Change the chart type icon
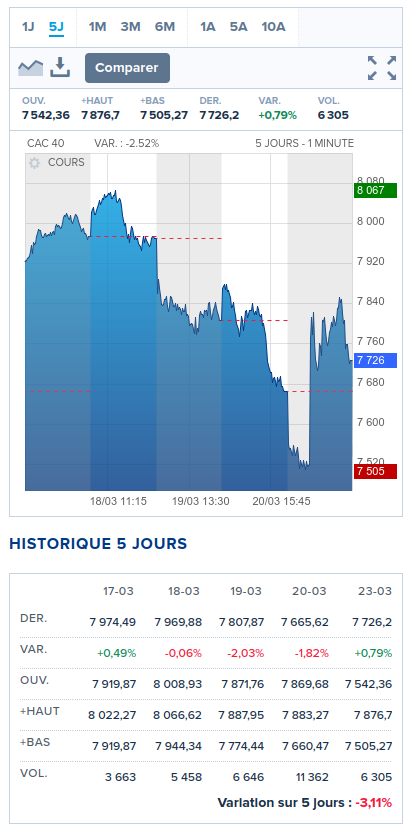Viewport: 408px width, 831px height. 31,68
